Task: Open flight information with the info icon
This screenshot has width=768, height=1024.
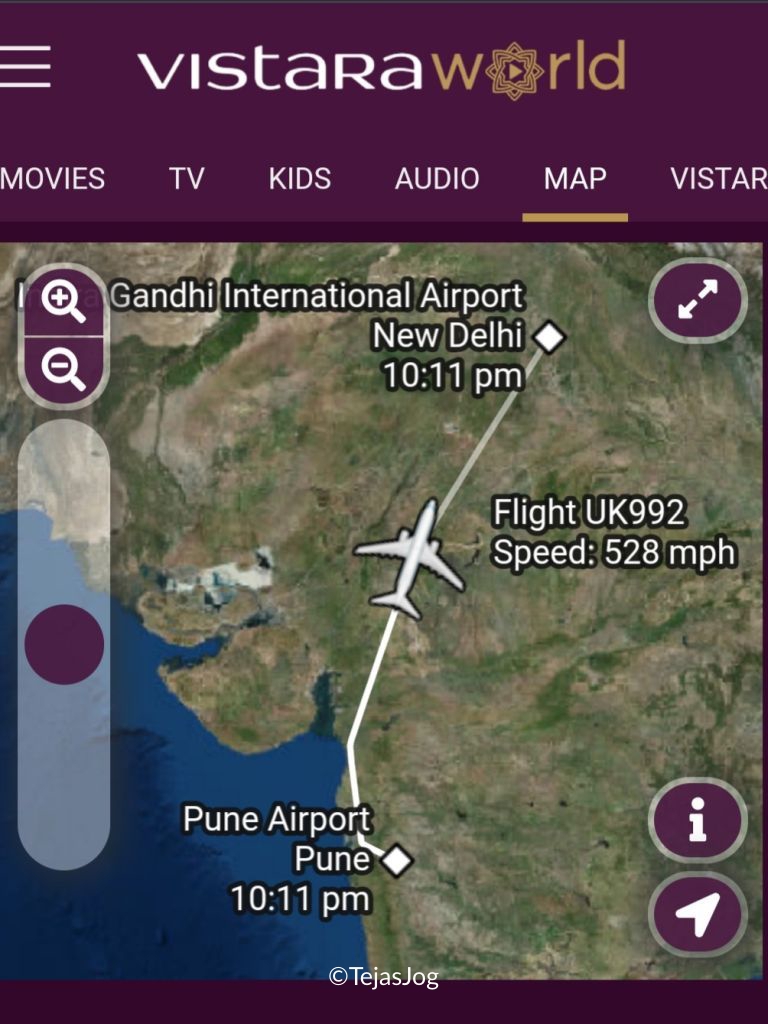Action: 698,822
